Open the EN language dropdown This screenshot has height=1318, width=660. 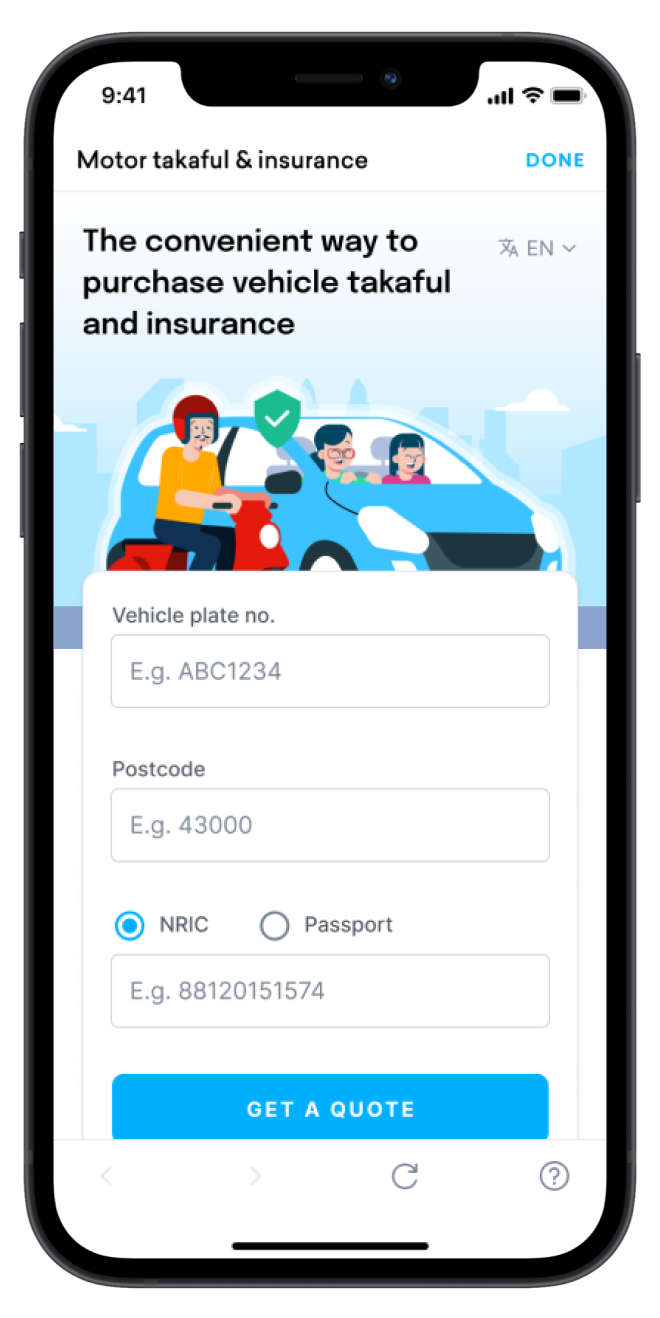point(538,248)
